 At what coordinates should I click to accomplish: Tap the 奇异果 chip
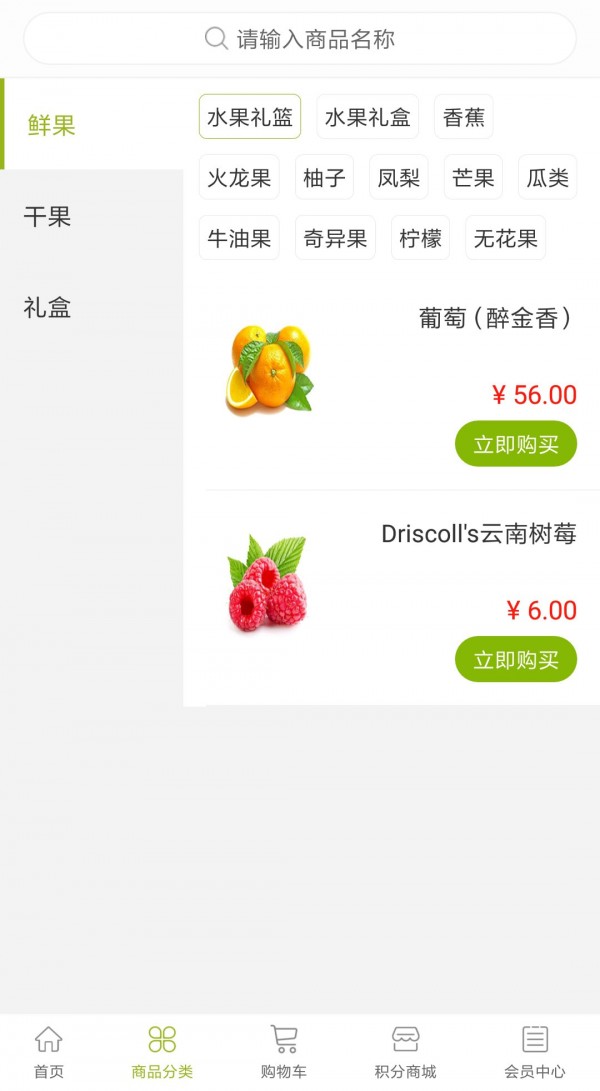tap(335, 238)
